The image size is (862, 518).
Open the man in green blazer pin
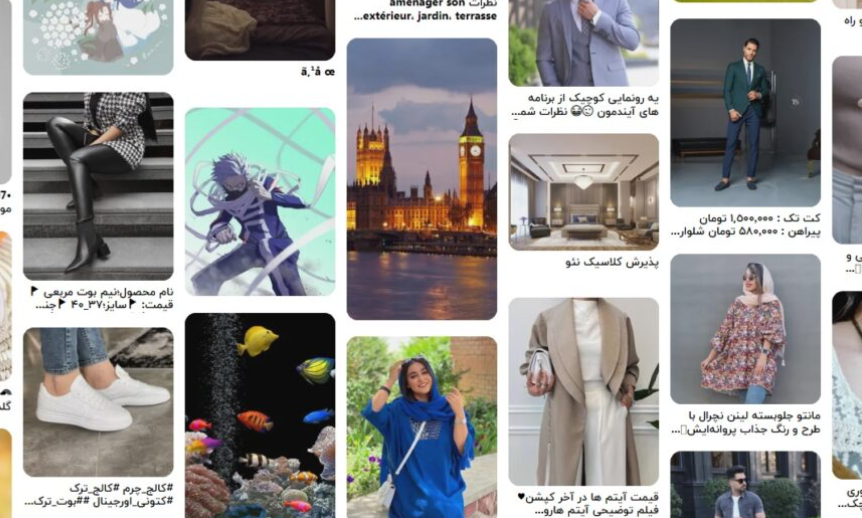pyautogui.click(x=745, y=112)
